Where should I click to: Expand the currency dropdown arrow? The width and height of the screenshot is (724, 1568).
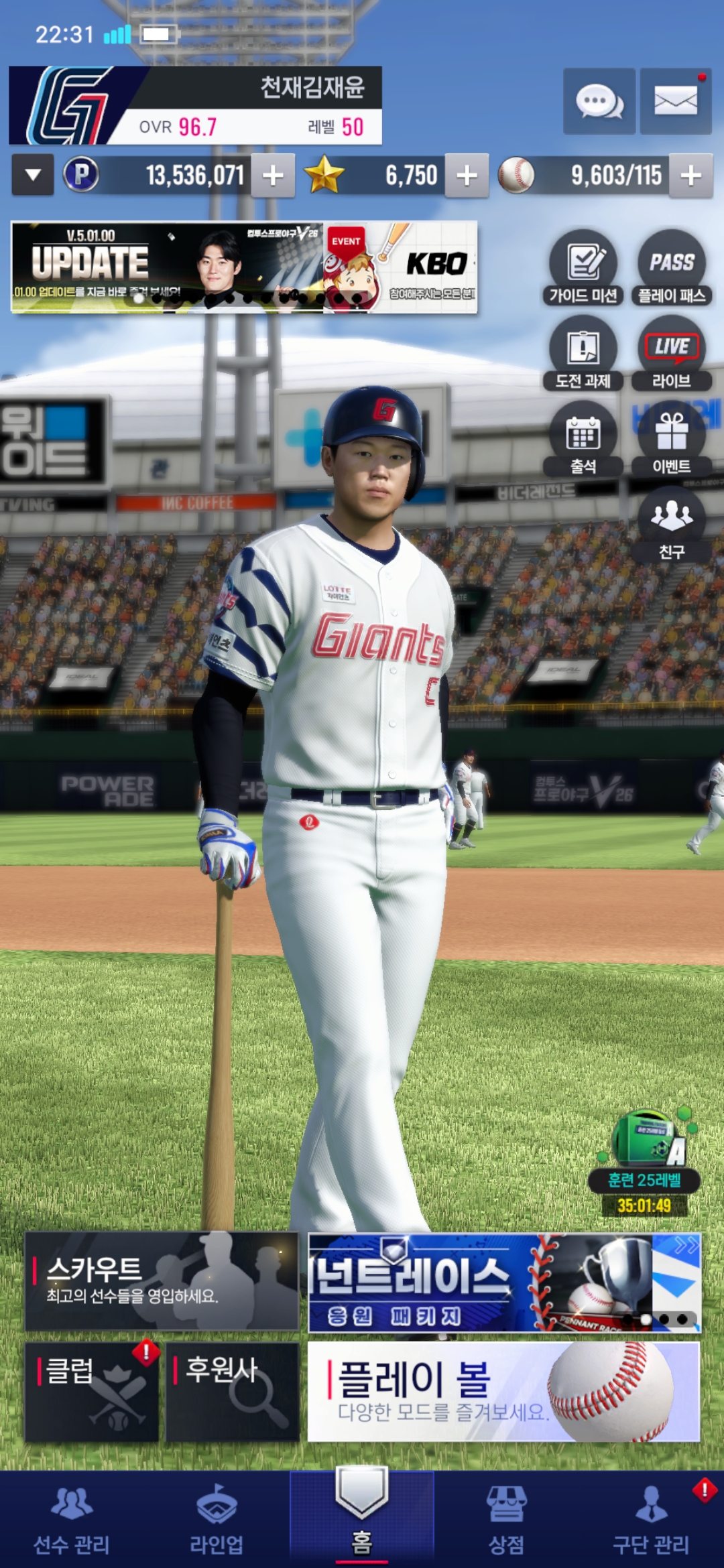pos(33,175)
